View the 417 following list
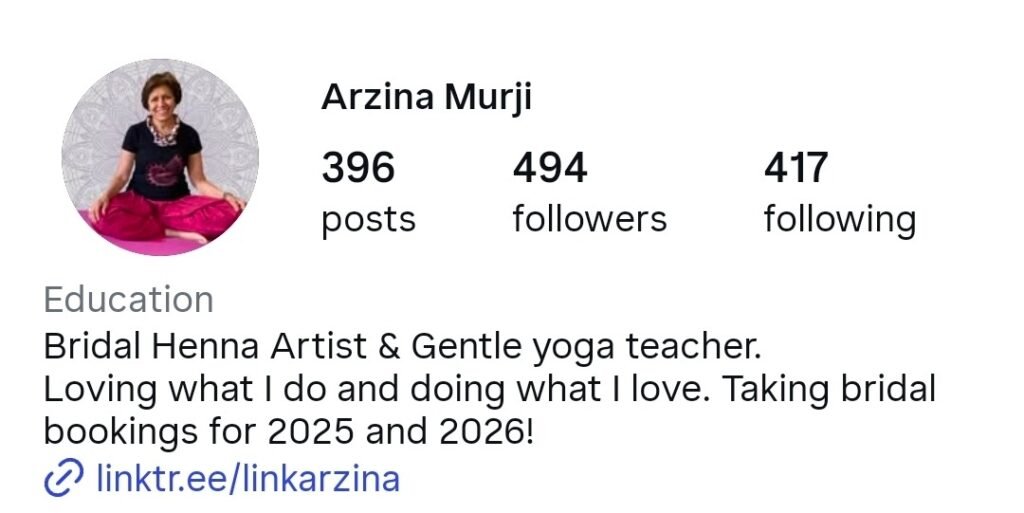This screenshot has height=513, width=1024. click(x=839, y=193)
